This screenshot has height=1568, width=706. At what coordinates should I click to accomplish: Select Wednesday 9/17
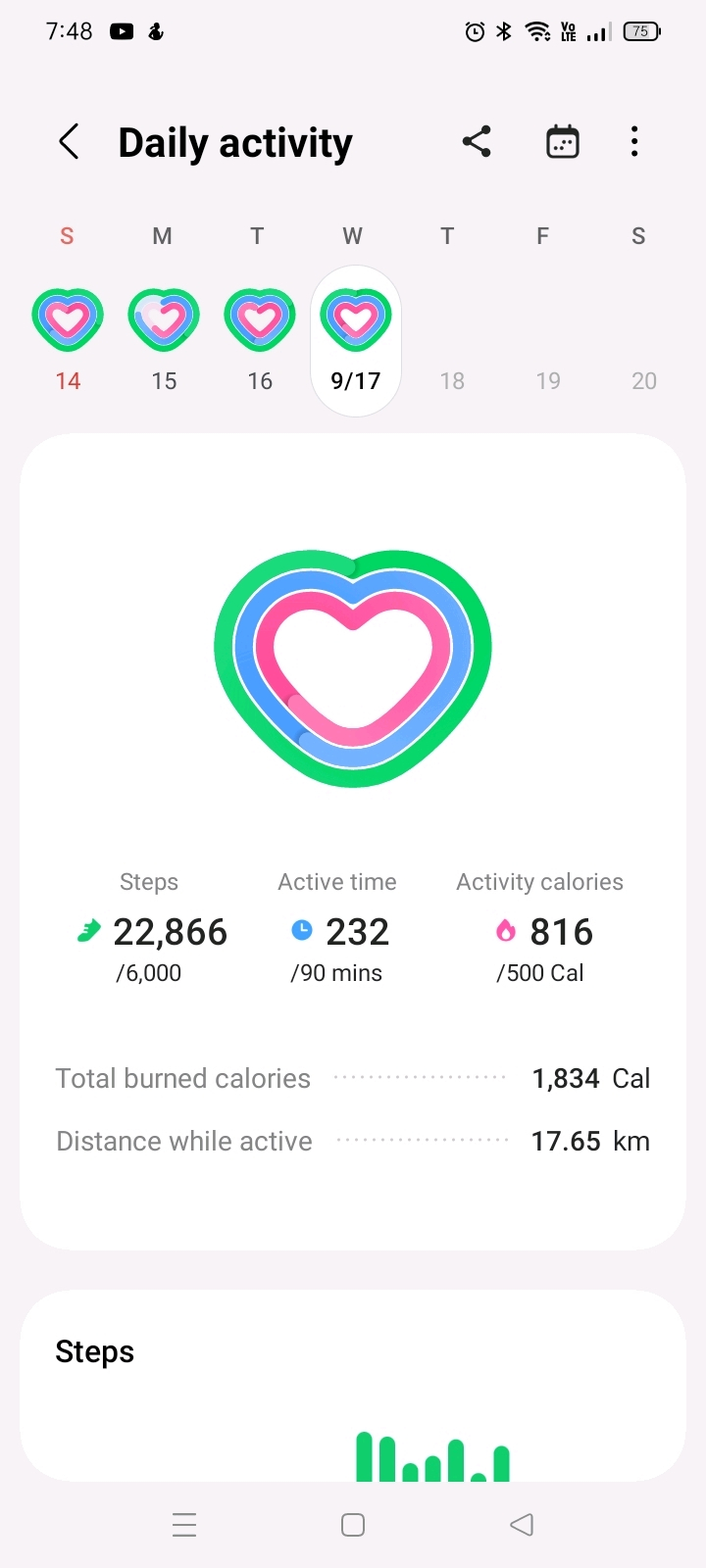tap(356, 341)
